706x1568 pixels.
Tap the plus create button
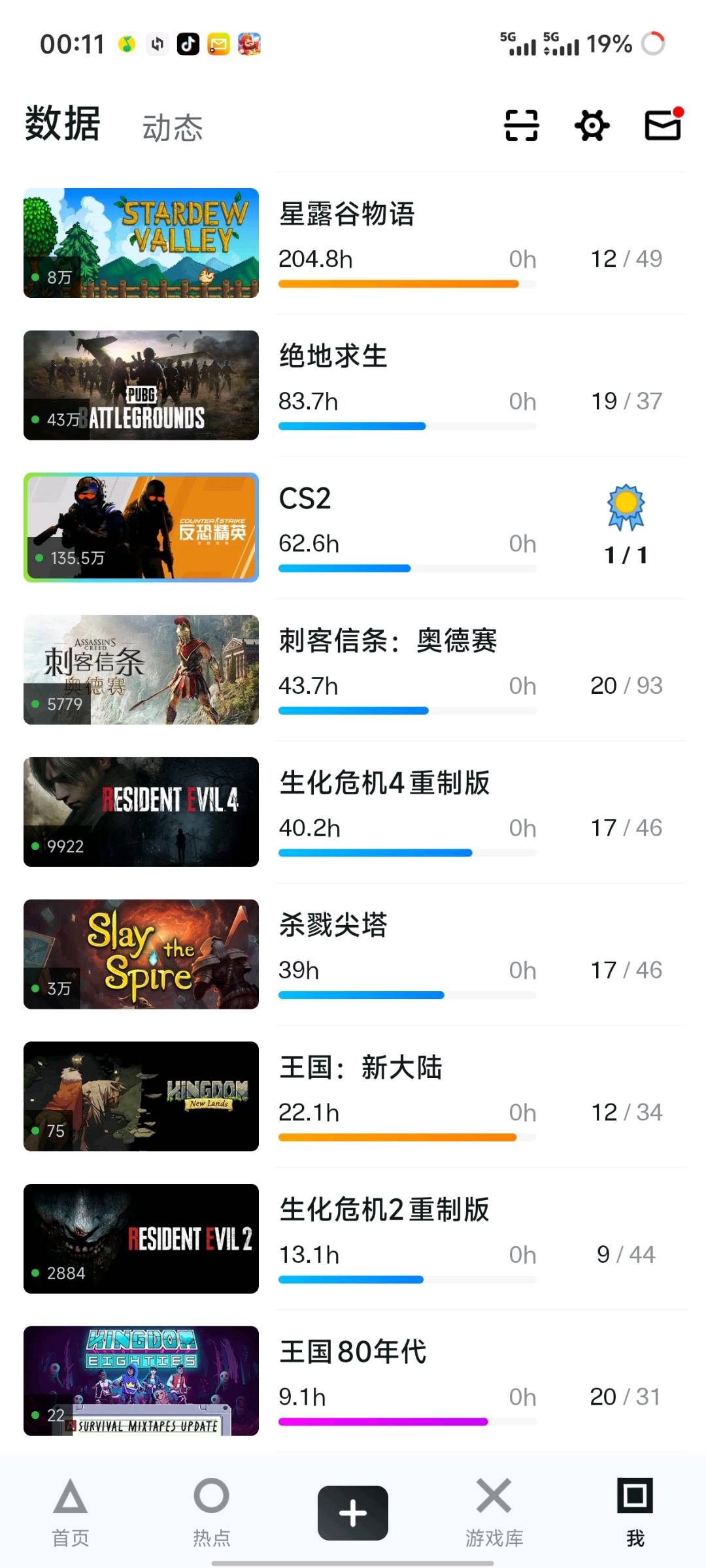353,1512
